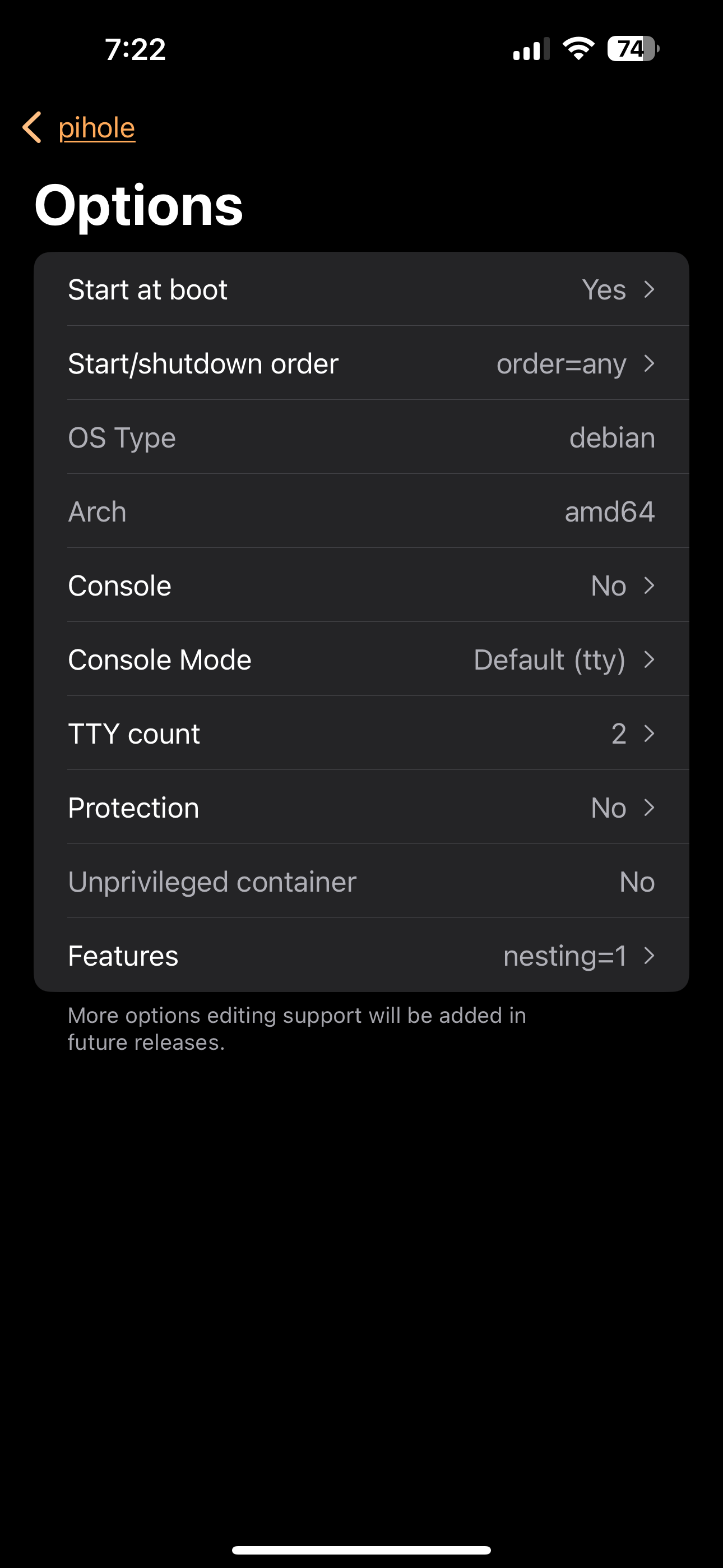Edit the Features nesting=1 row

pos(361,956)
